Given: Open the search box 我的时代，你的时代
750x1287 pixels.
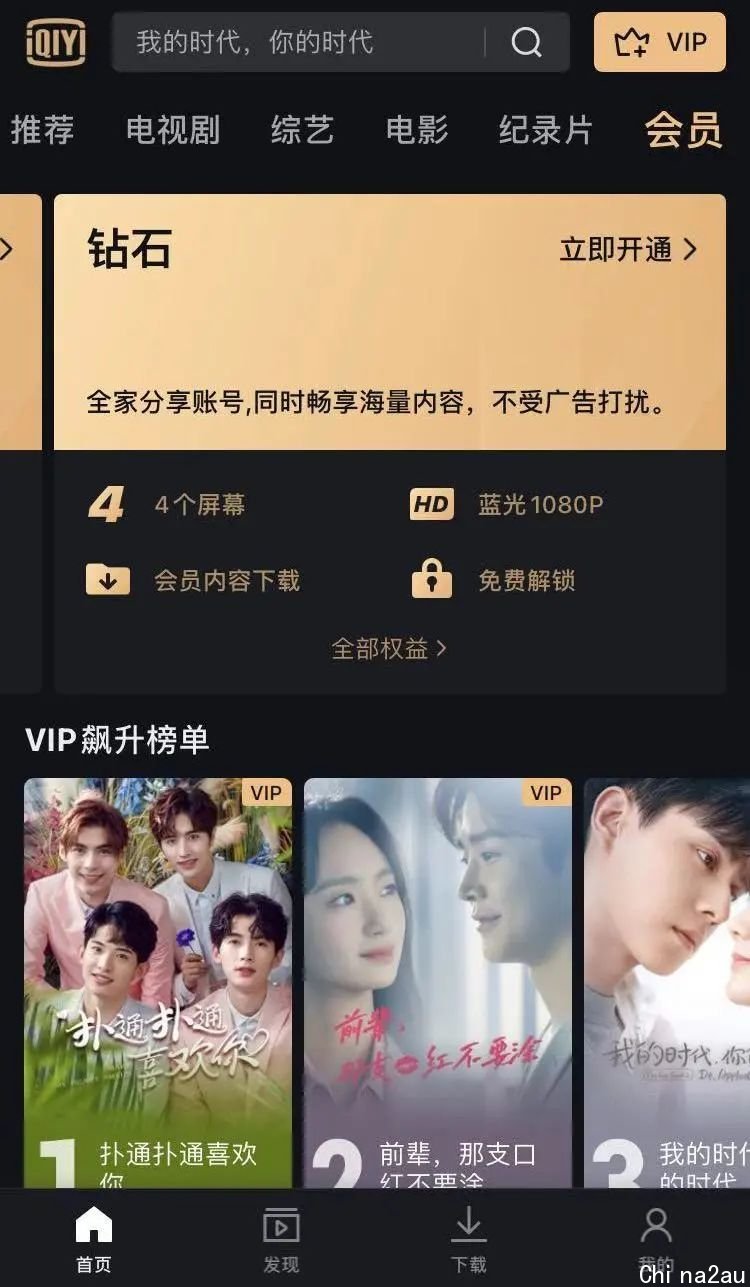Looking at the screenshot, I should [340, 42].
